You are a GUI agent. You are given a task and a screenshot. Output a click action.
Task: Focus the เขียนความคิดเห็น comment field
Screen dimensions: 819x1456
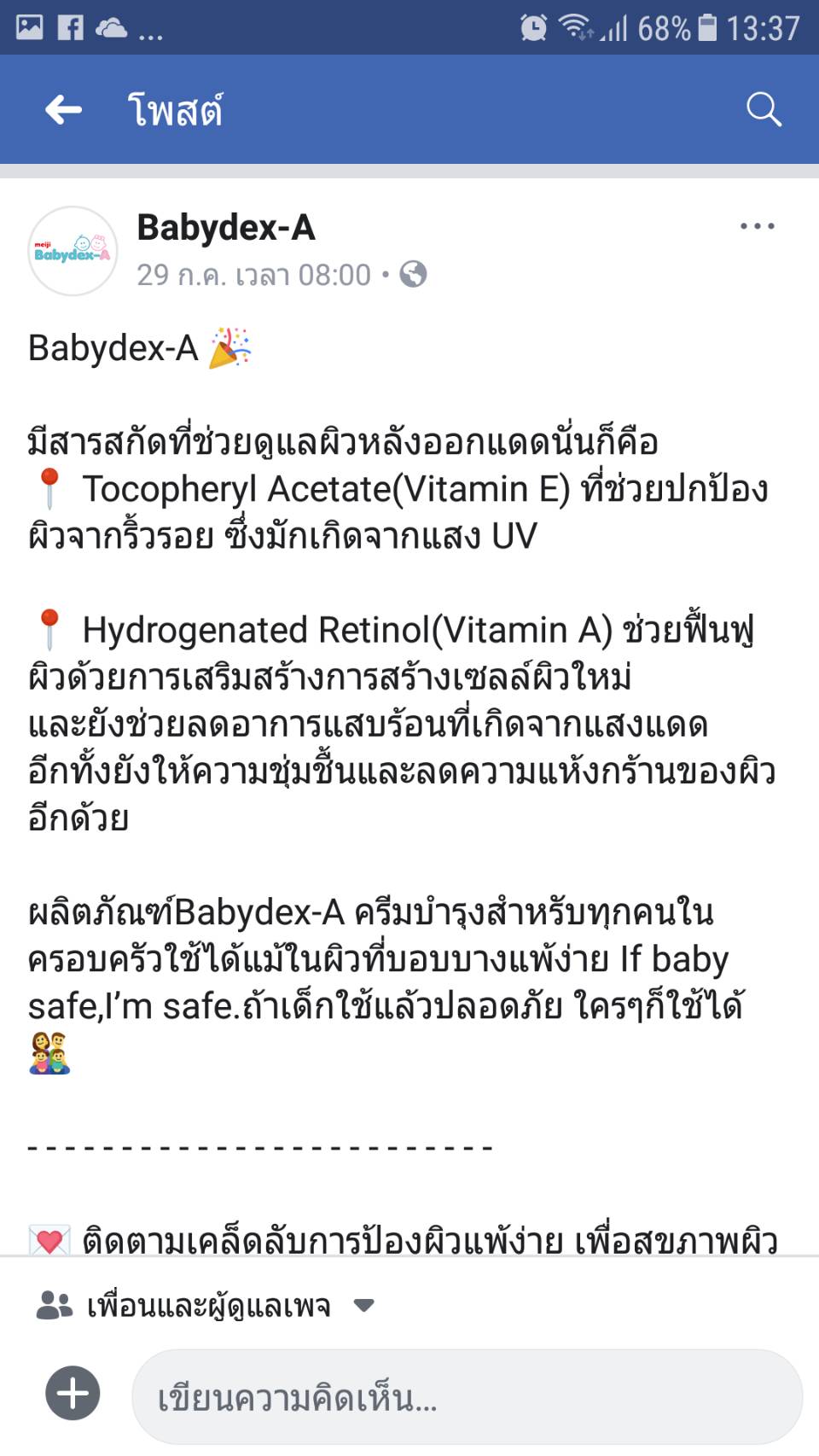click(467, 1397)
